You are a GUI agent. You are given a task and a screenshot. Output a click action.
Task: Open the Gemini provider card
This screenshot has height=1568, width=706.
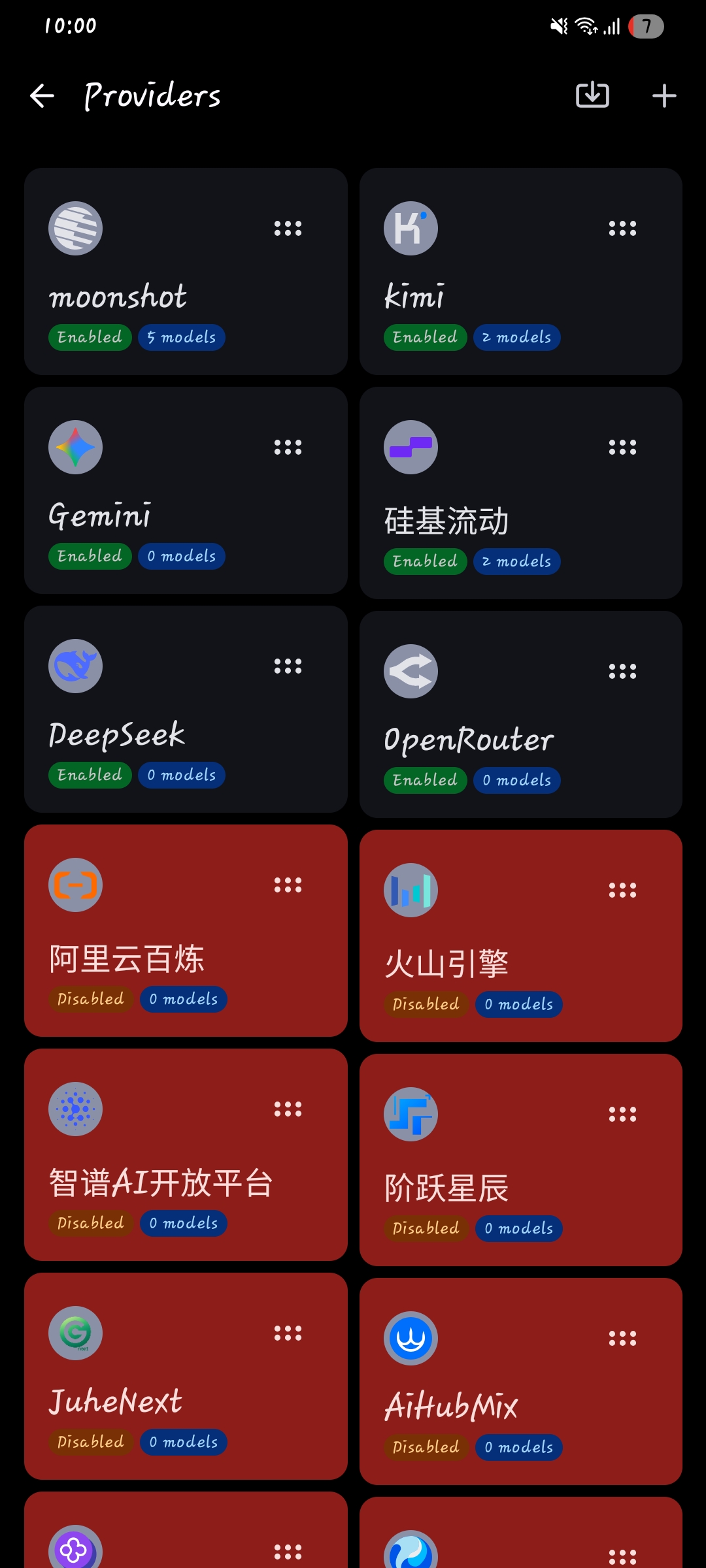186,491
